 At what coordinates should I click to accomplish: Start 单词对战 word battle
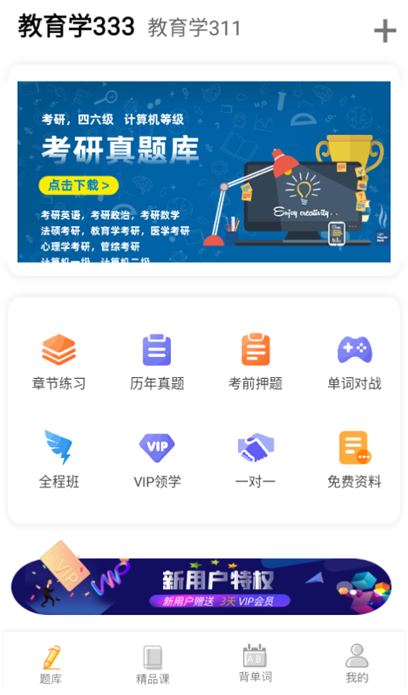(354, 362)
